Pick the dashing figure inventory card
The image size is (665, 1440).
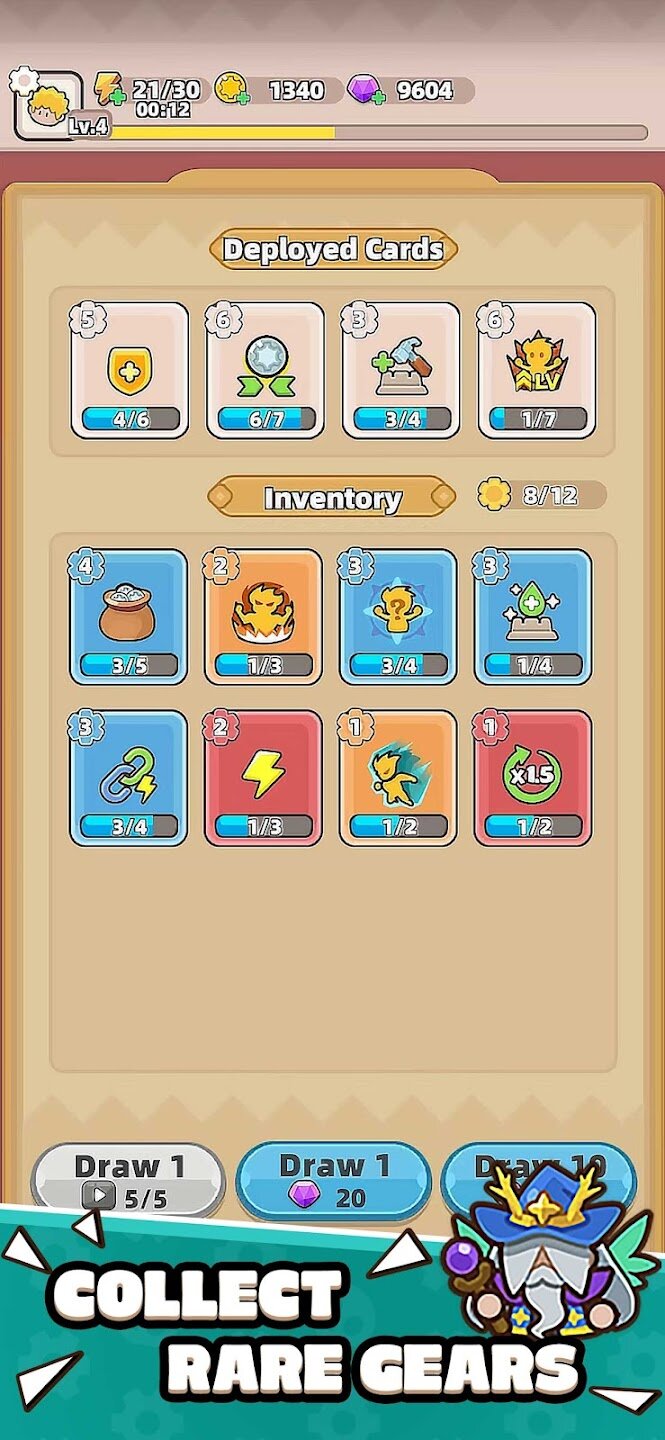(x=399, y=778)
